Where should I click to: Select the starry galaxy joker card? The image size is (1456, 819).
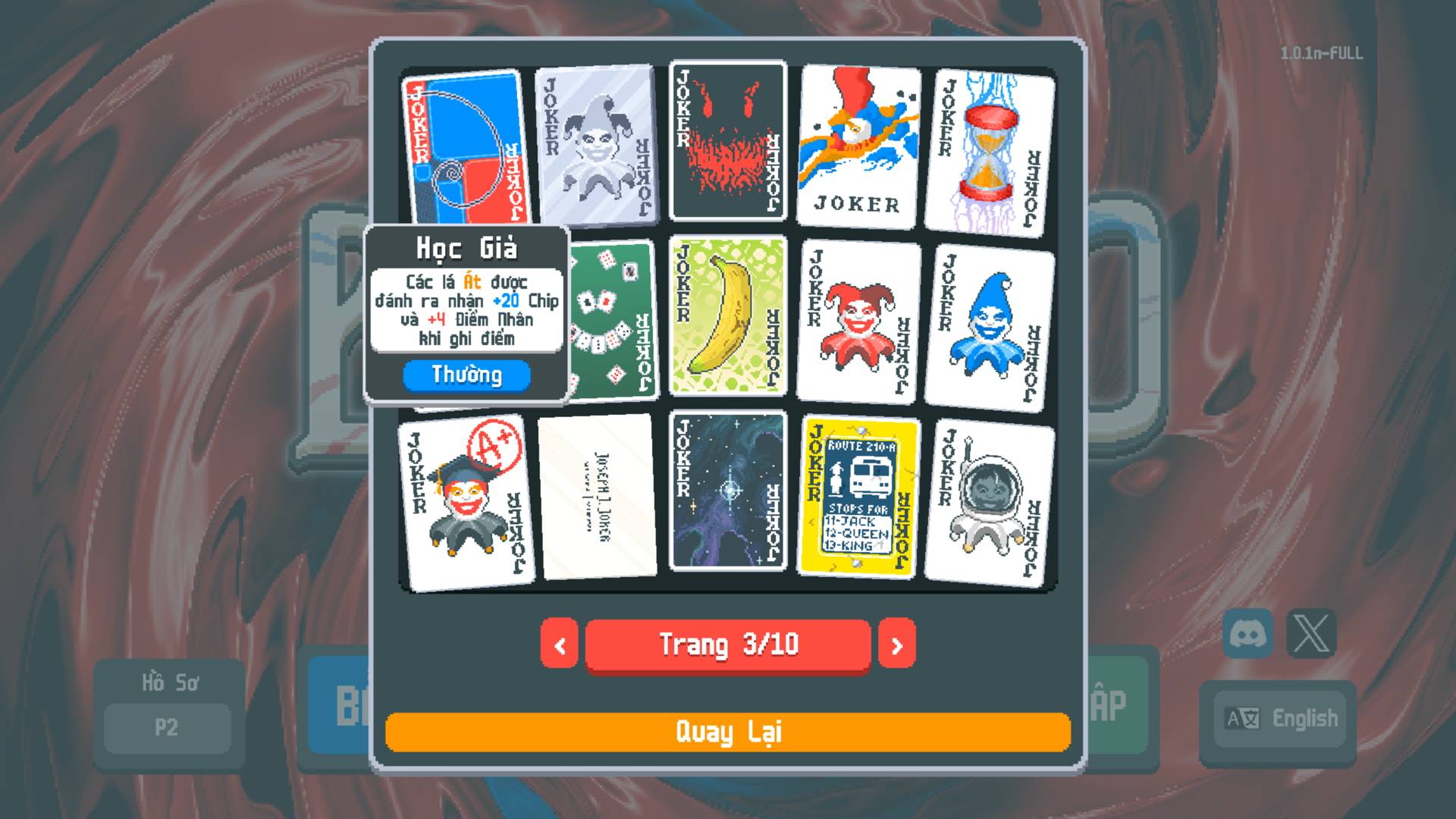728,491
